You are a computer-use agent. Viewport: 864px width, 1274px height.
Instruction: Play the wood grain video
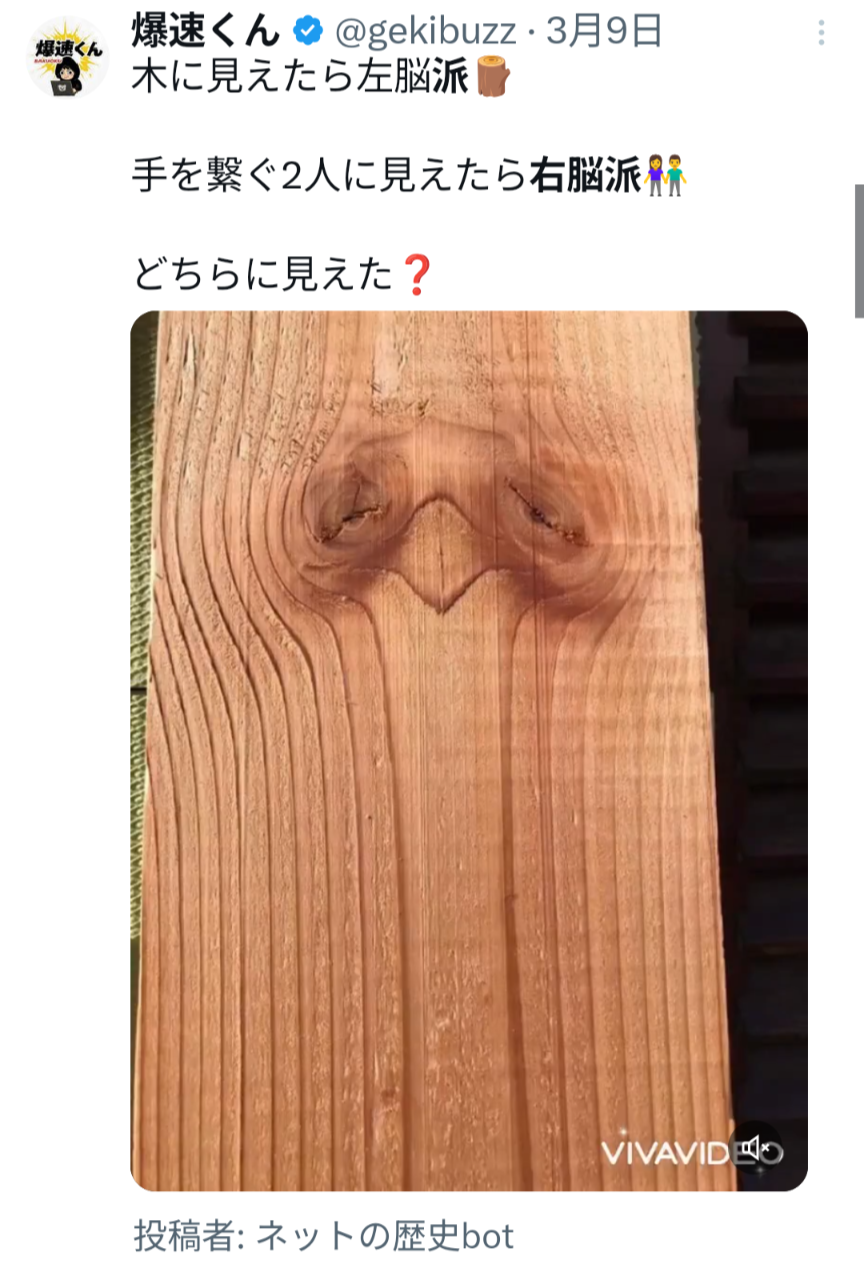pyautogui.click(x=468, y=750)
